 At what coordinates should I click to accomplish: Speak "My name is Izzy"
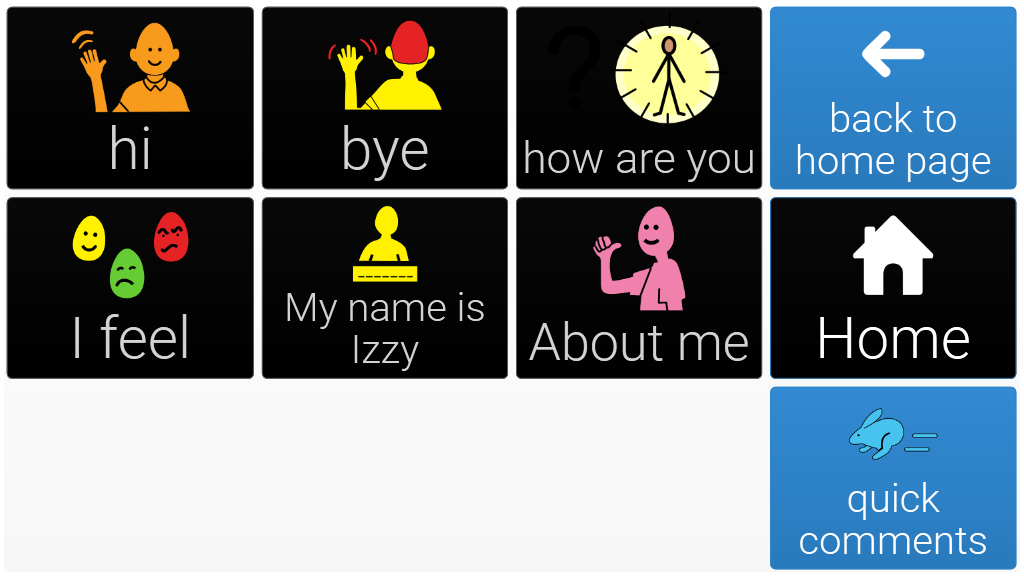385,288
